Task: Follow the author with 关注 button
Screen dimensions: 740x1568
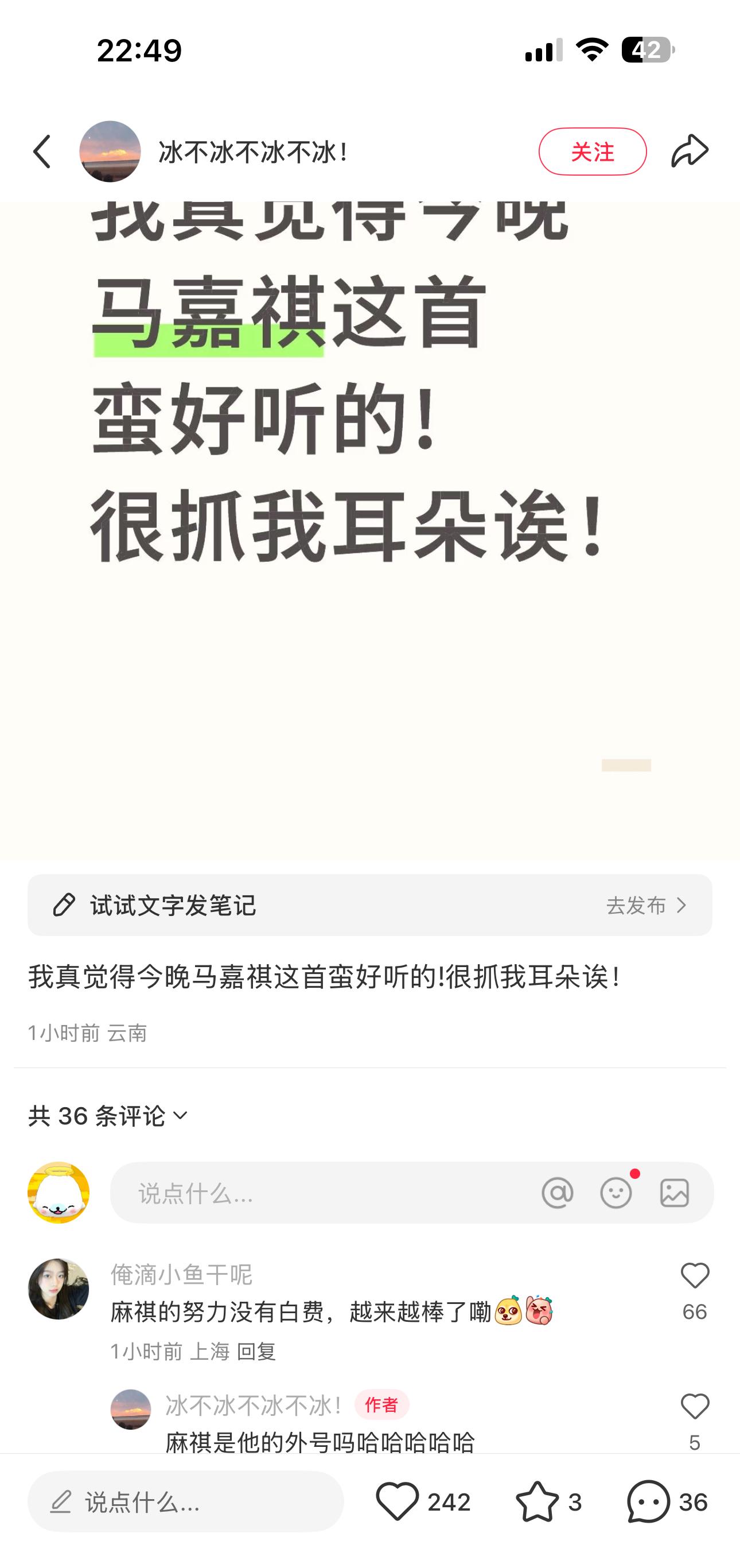Action: point(591,152)
